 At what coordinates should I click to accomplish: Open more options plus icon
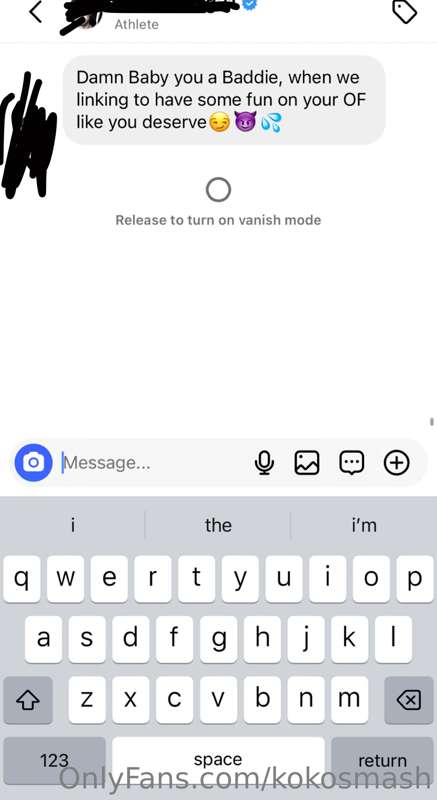[x=397, y=463]
